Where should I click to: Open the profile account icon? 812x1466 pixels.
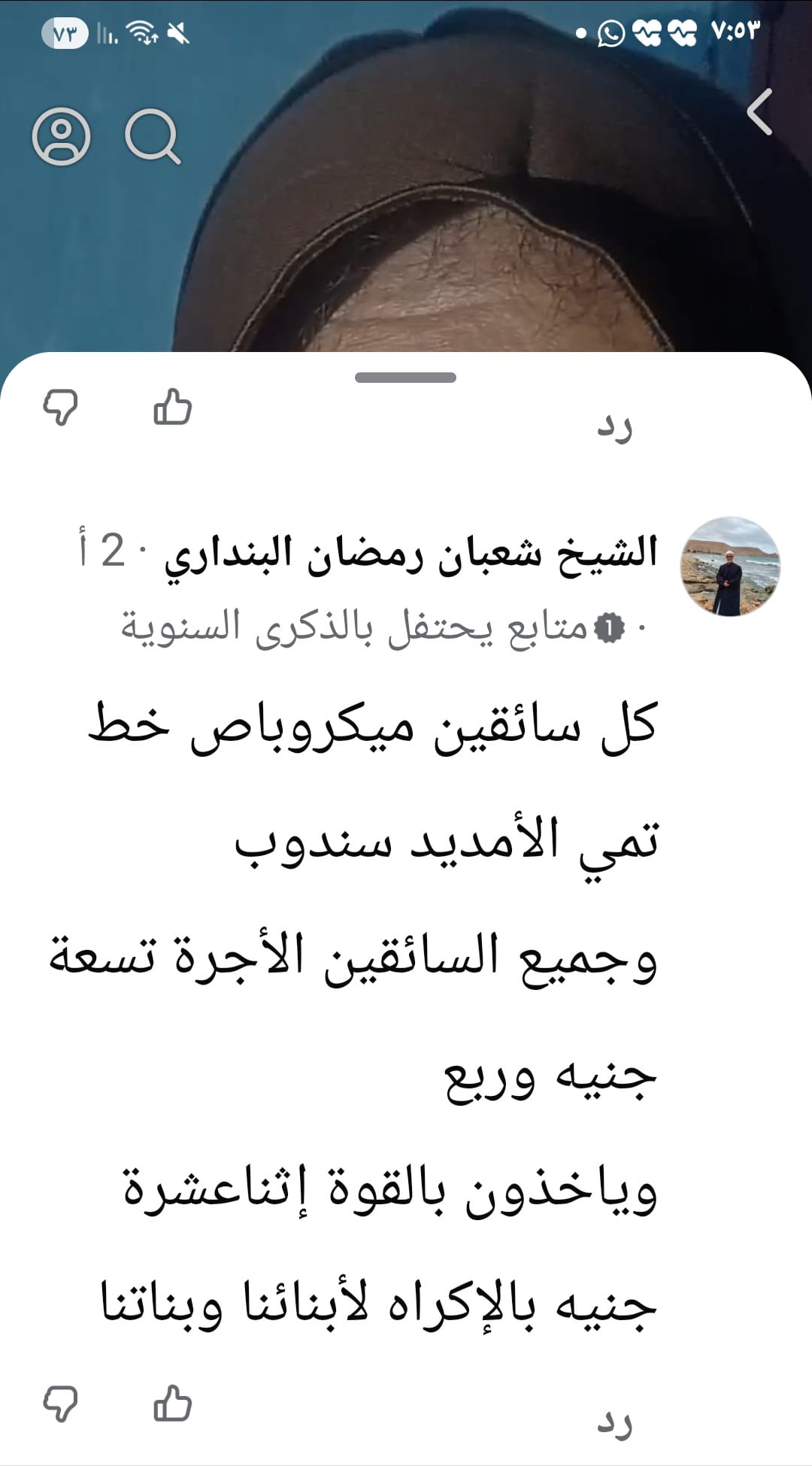pos(61,138)
